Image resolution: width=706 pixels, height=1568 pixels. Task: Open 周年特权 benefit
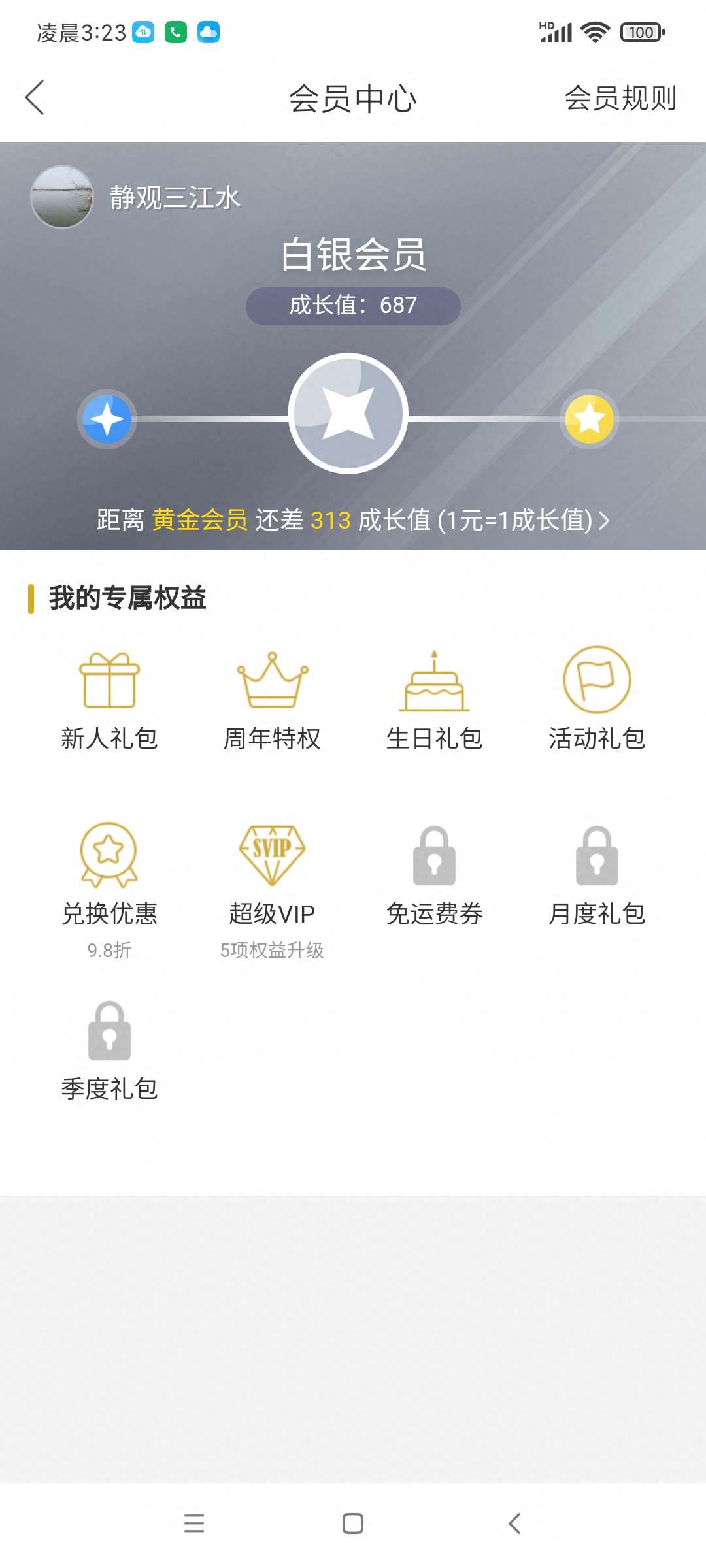pyautogui.click(x=272, y=700)
